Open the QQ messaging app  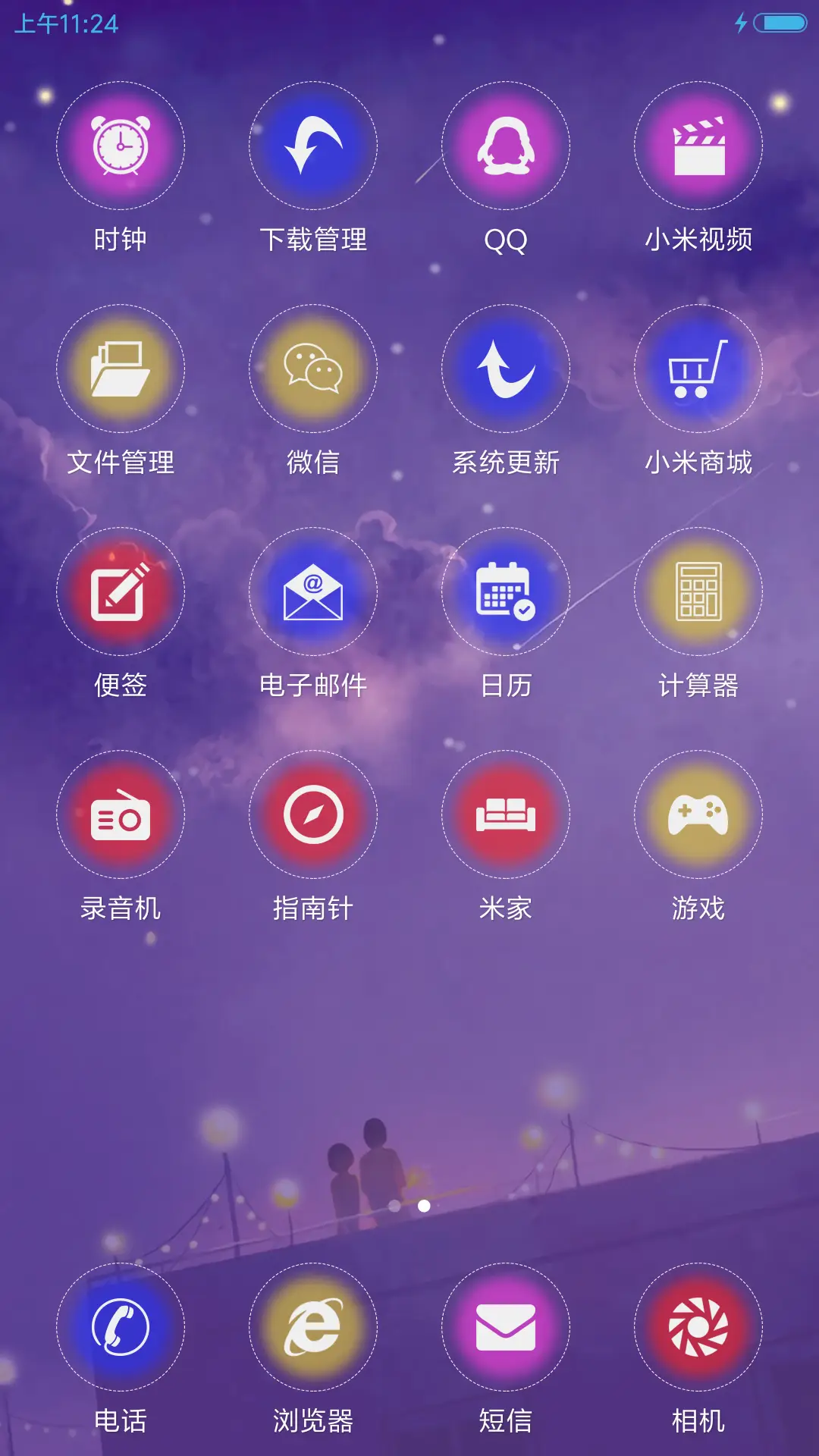coord(507,146)
